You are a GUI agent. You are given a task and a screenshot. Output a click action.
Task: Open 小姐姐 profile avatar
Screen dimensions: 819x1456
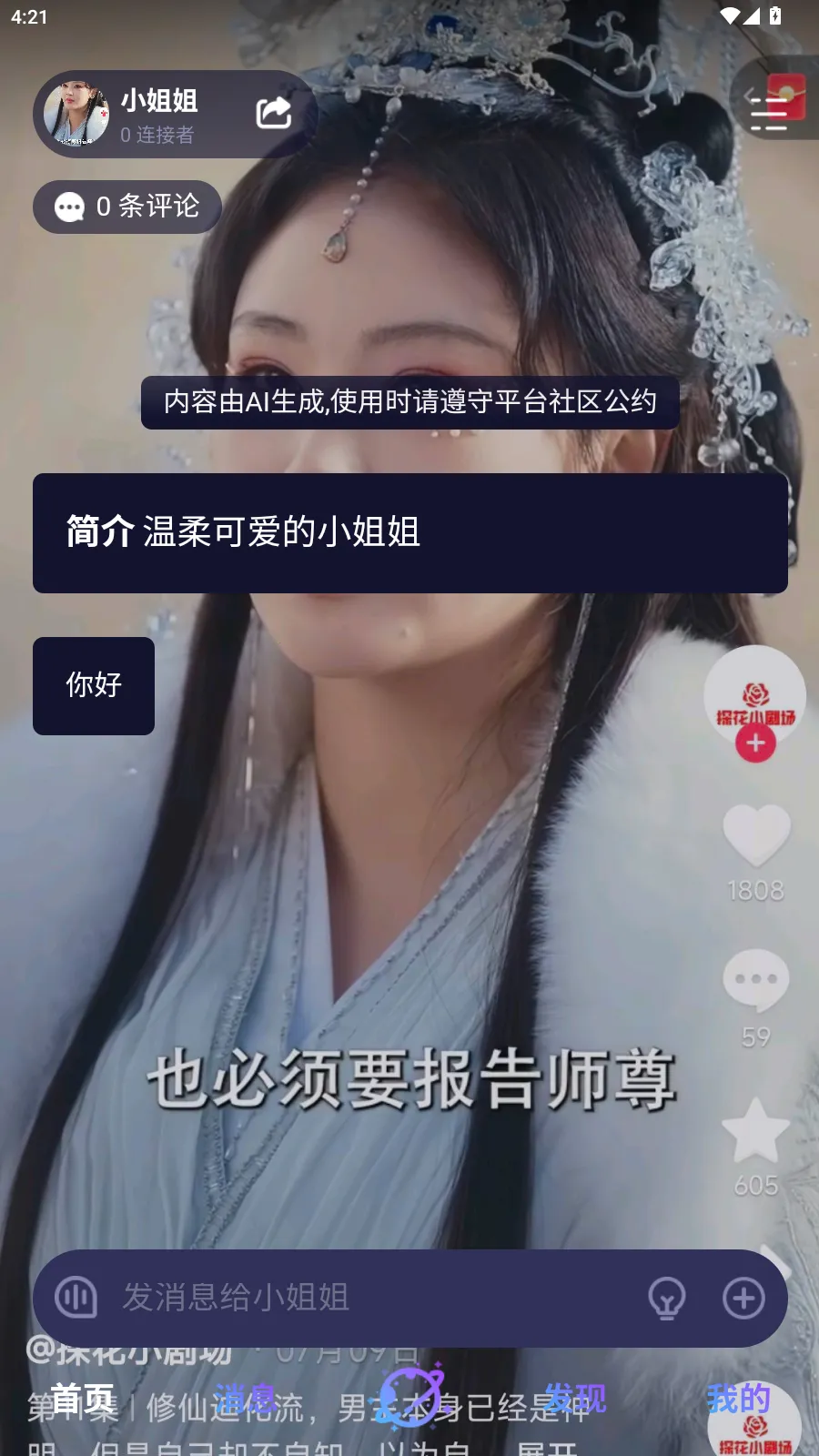tap(76, 114)
